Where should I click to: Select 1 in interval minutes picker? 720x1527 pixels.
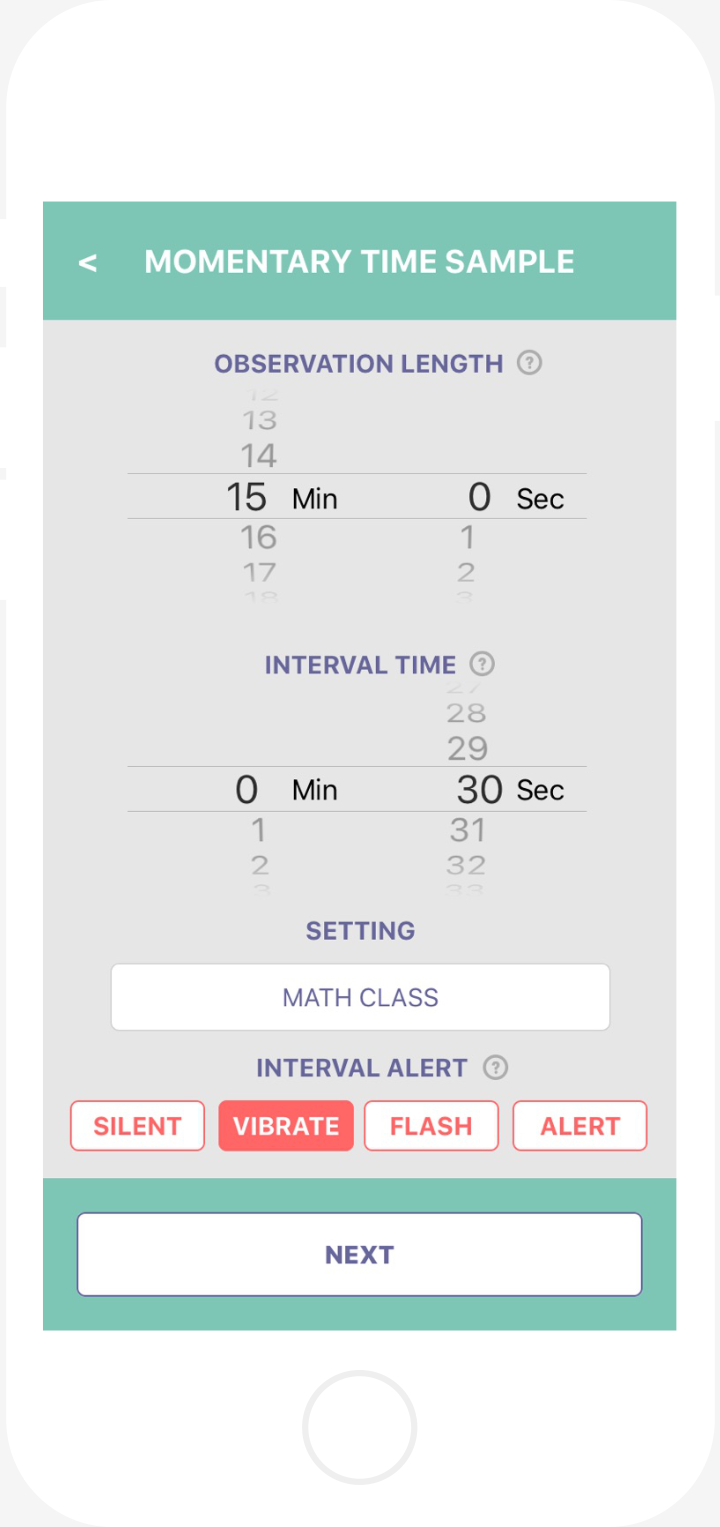click(258, 830)
